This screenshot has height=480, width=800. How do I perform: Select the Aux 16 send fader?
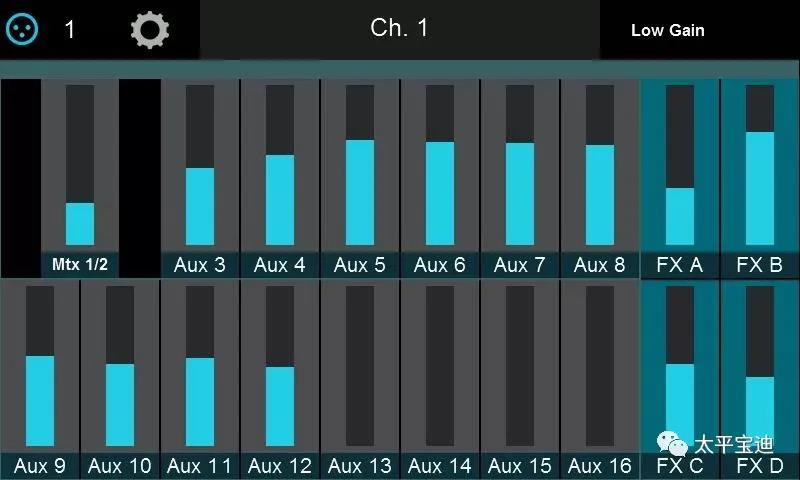600,366
